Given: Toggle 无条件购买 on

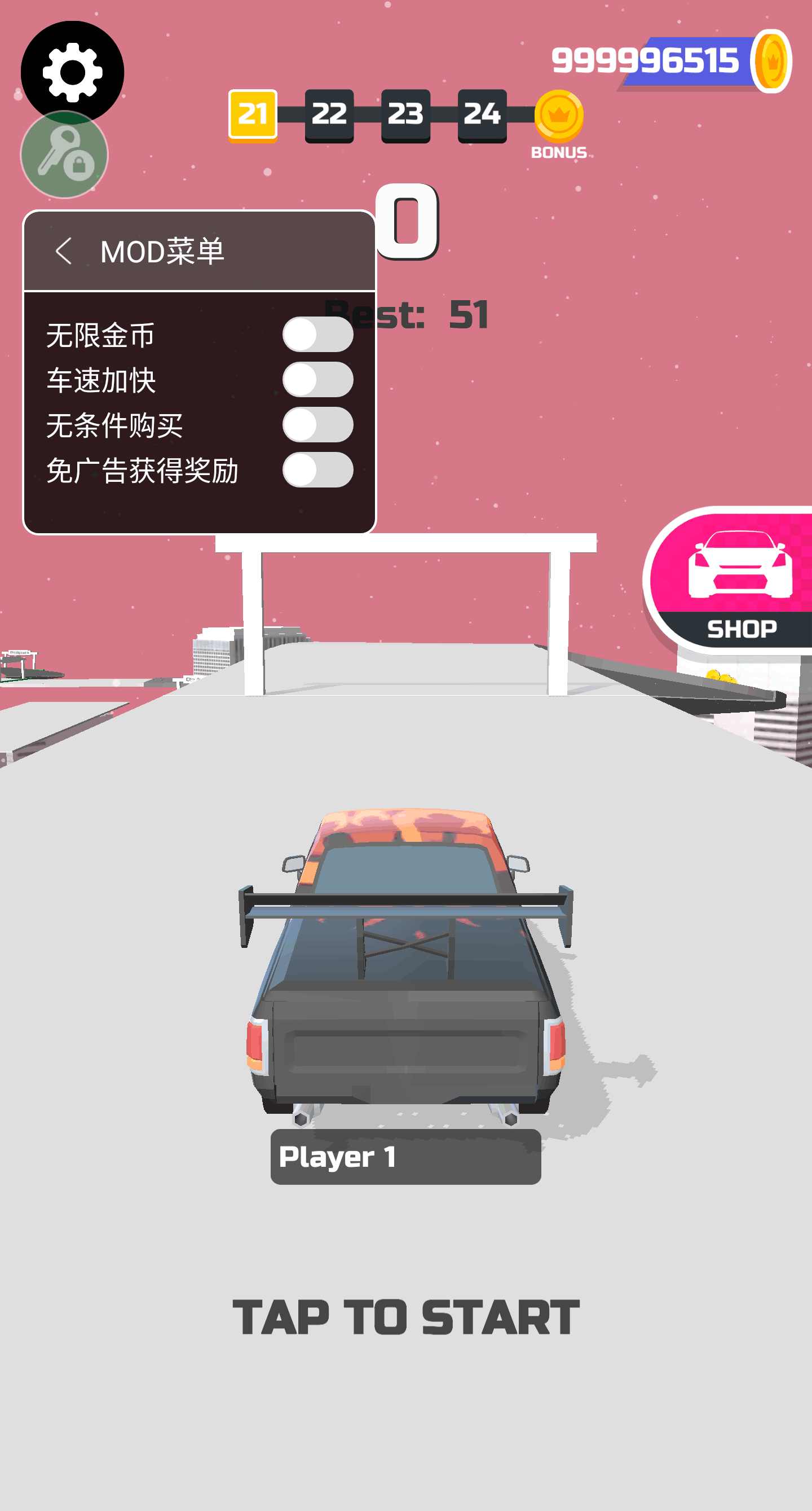Looking at the screenshot, I should pos(317,425).
